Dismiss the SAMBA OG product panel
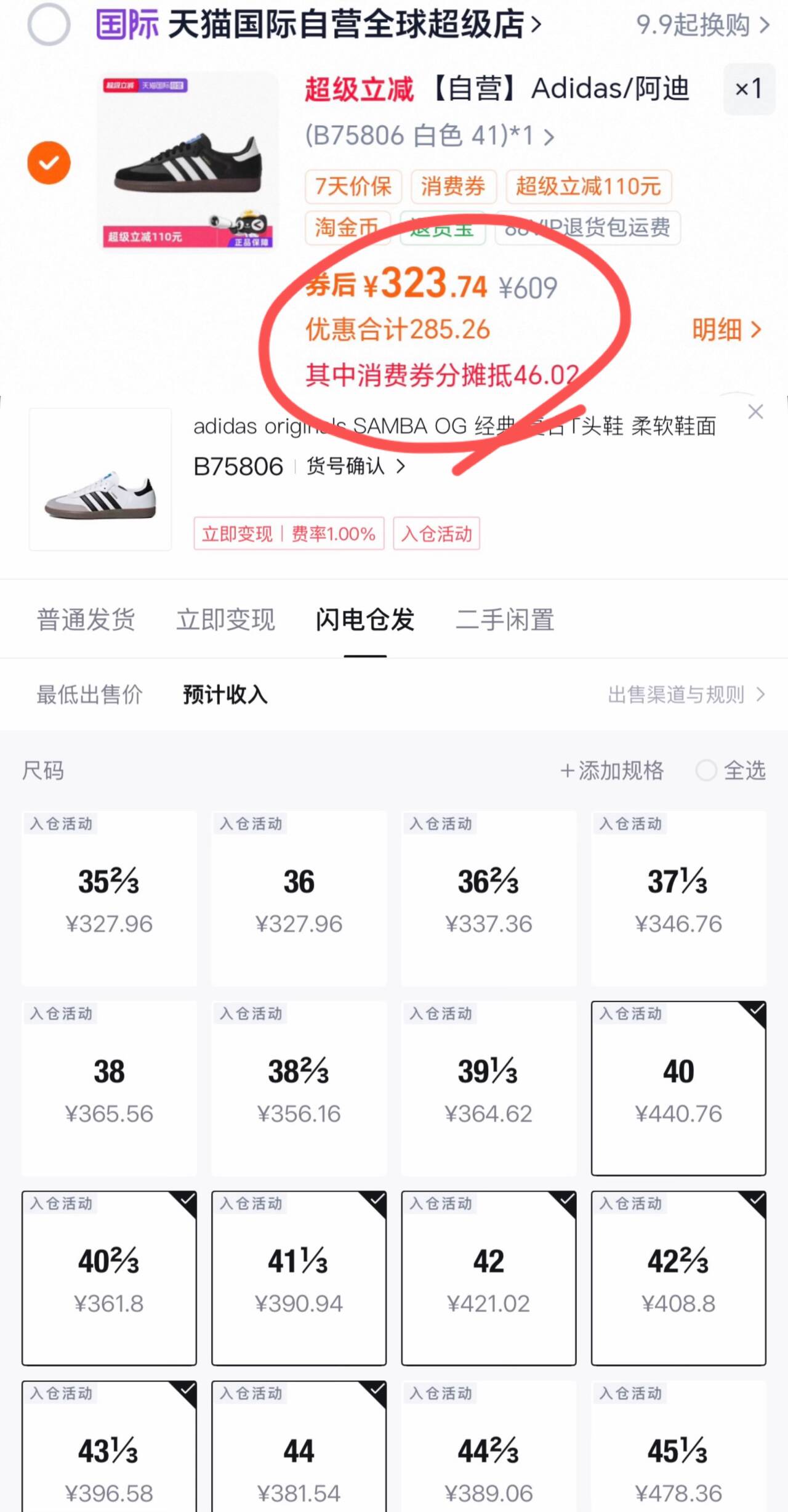Viewport: 788px width, 1512px height. click(755, 412)
